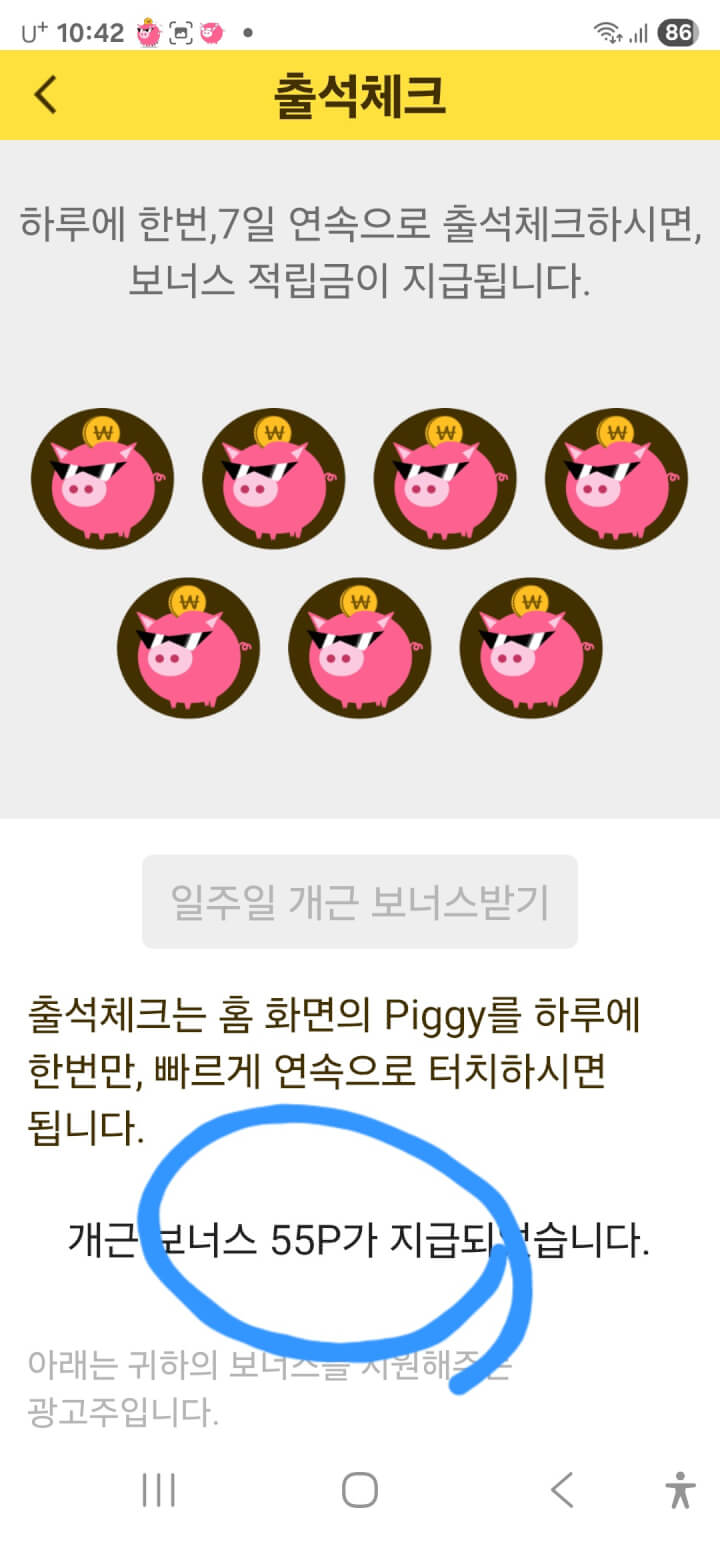Go to the home screen via the navigation bar
Image resolution: width=720 pixels, height=1544 pixels.
click(x=360, y=1490)
